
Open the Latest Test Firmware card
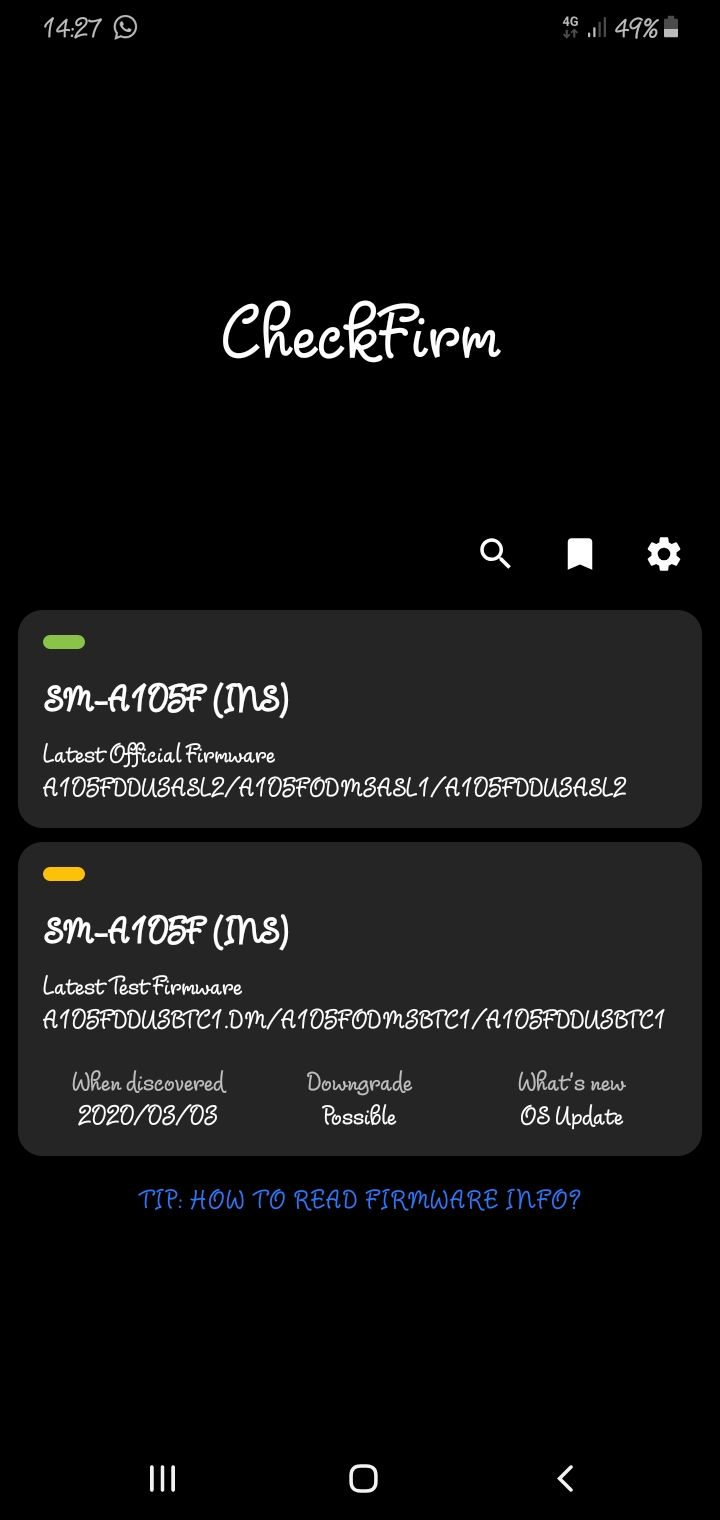[x=360, y=998]
